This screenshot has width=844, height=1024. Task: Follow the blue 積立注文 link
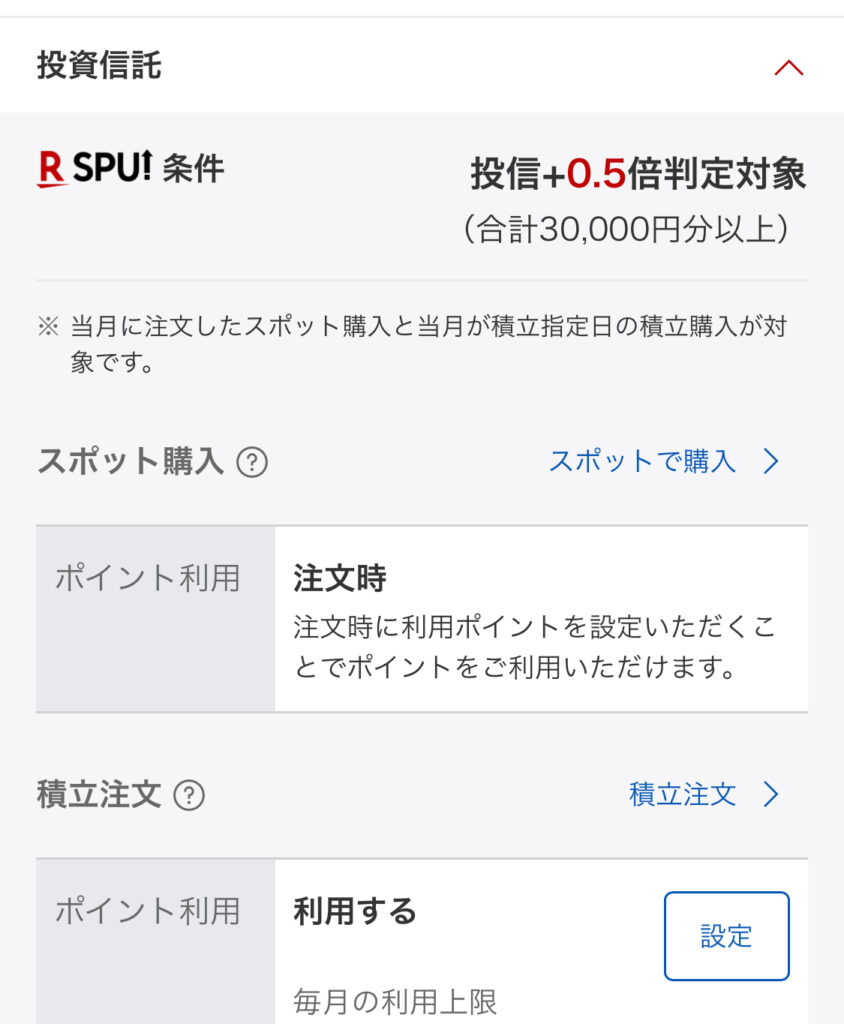click(x=703, y=795)
